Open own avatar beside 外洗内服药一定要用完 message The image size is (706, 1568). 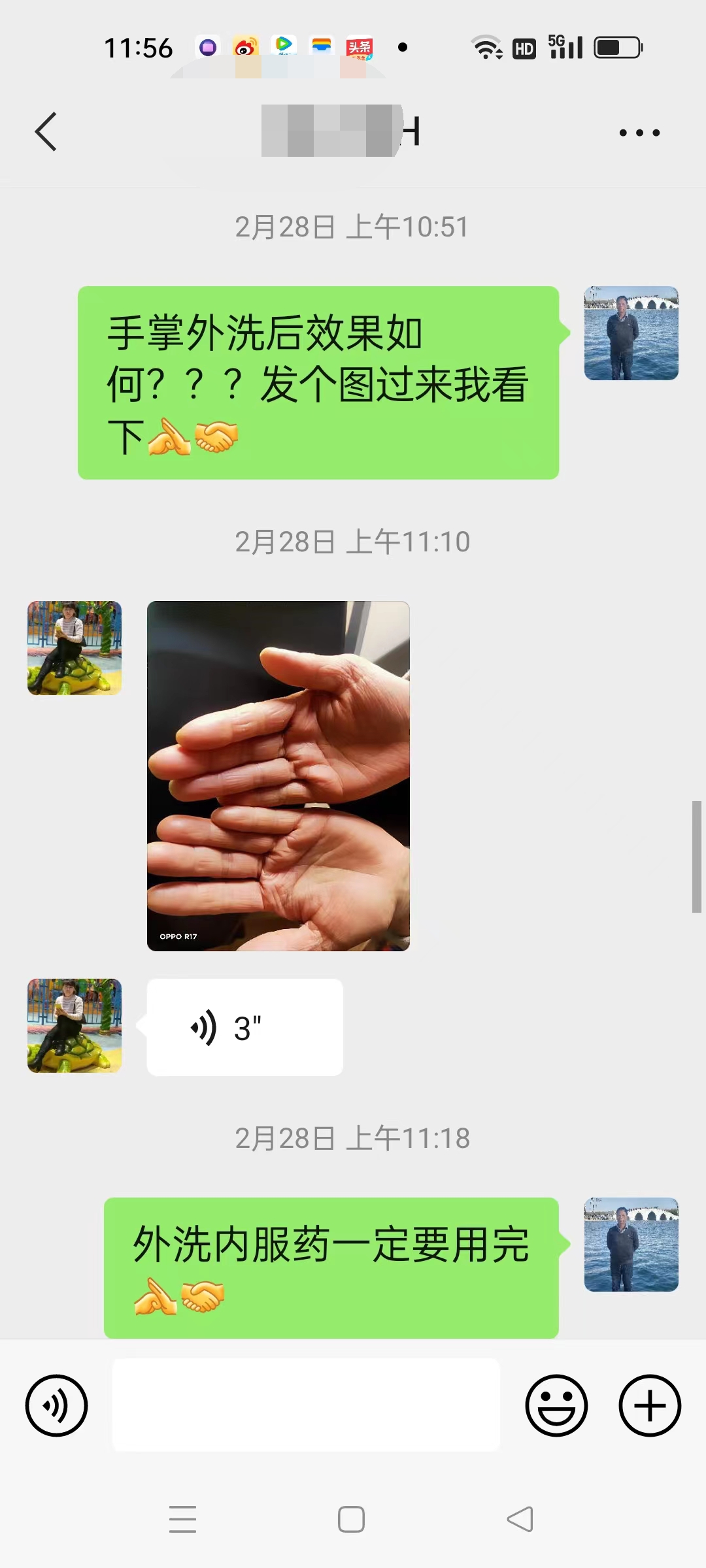(631, 1245)
